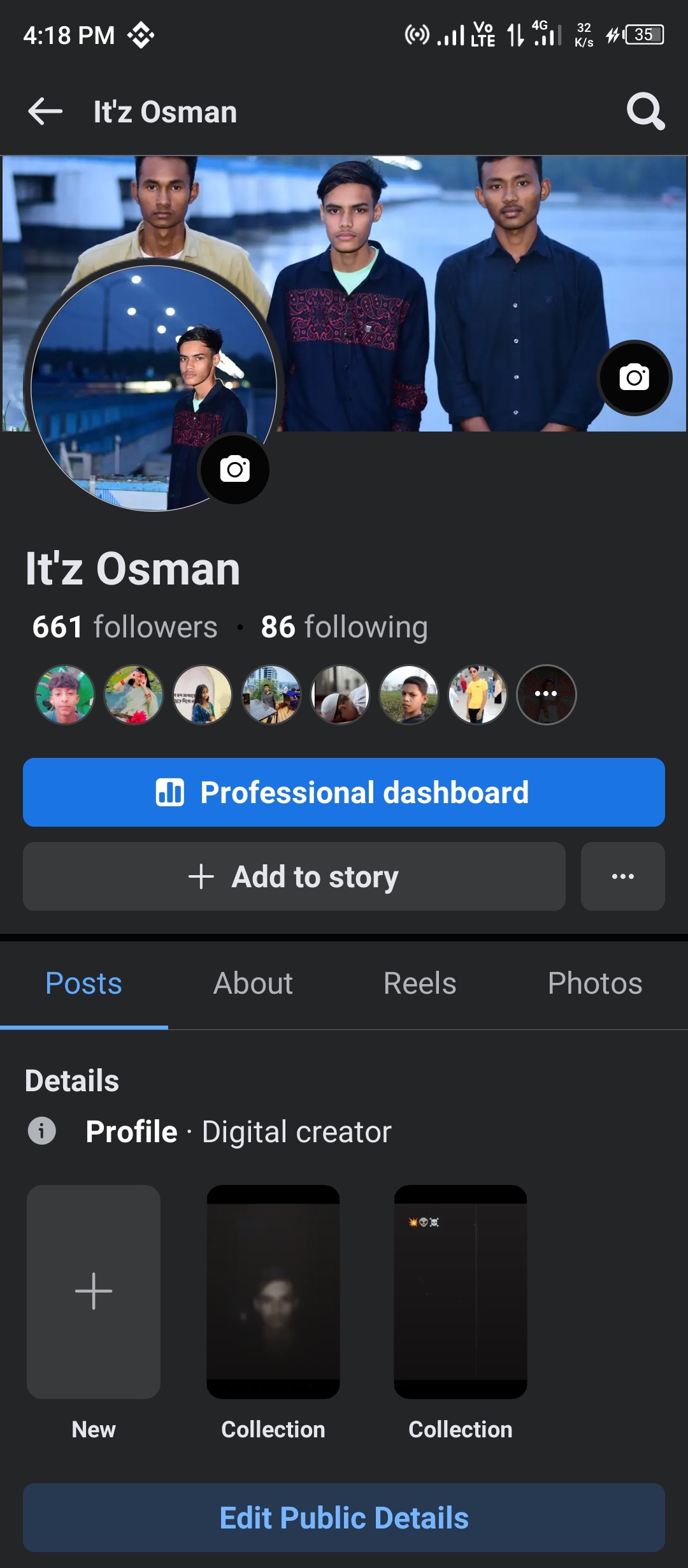This screenshot has height=1568, width=688.
Task: See more friends via the ellipsis avatar
Action: (x=546, y=694)
